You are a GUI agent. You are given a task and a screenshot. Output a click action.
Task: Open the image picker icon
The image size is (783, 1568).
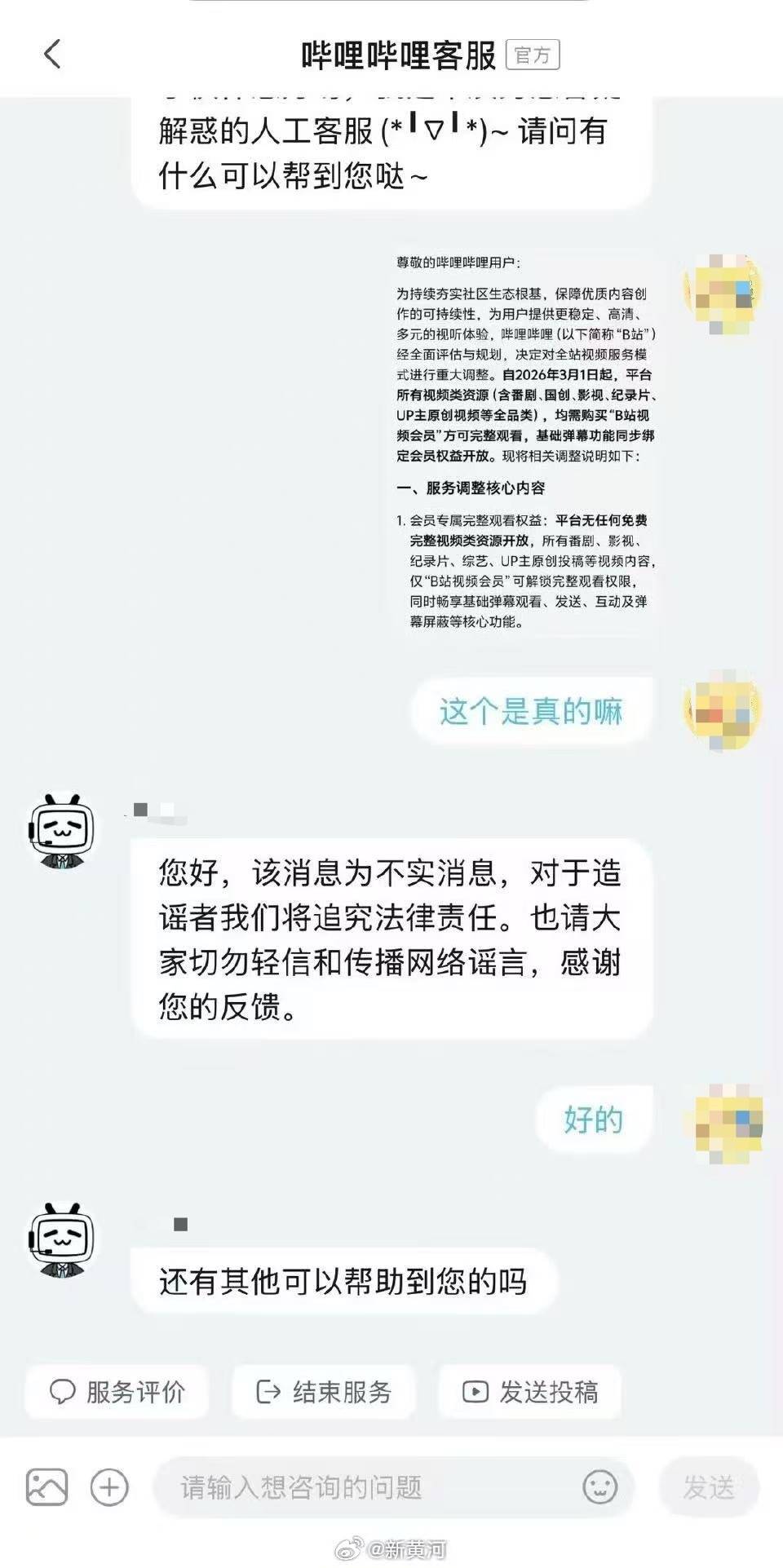(x=46, y=1487)
